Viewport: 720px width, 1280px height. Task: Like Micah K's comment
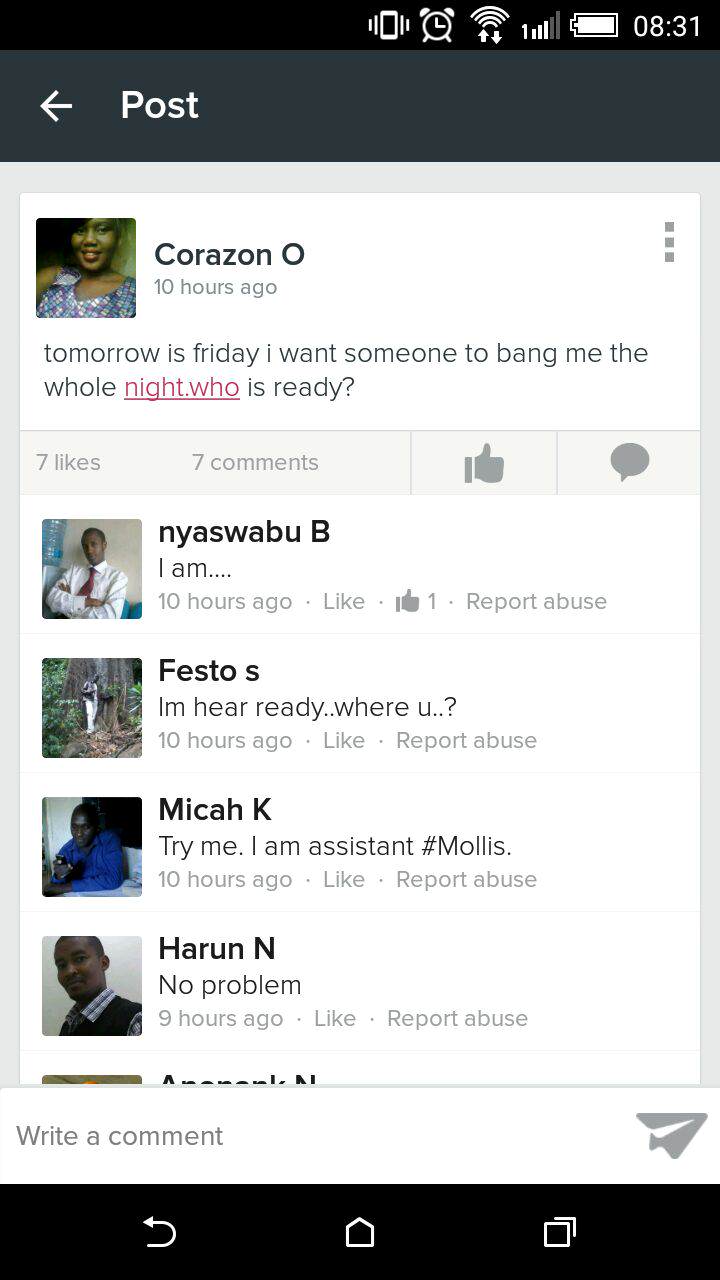point(344,879)
